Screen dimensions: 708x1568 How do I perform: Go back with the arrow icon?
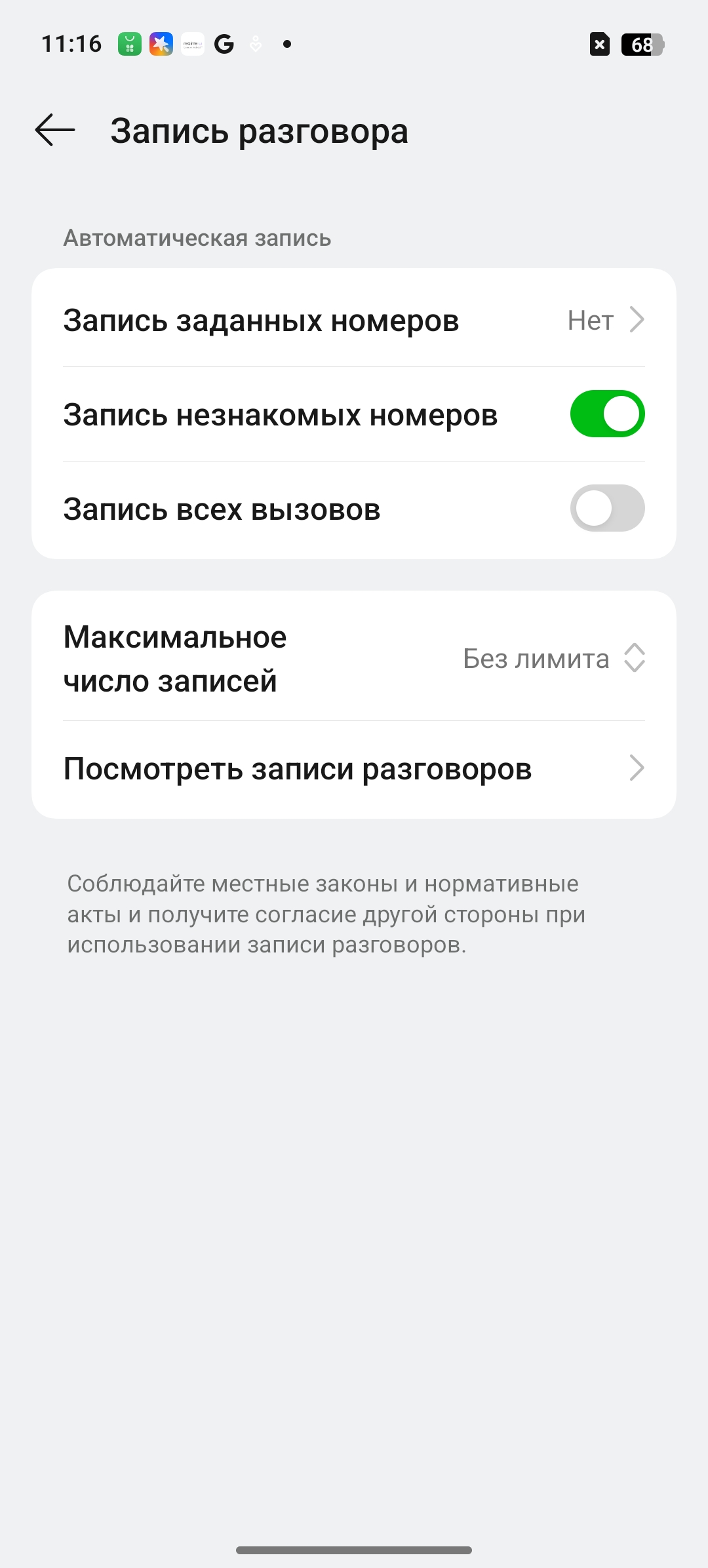(x=55, y=130)
